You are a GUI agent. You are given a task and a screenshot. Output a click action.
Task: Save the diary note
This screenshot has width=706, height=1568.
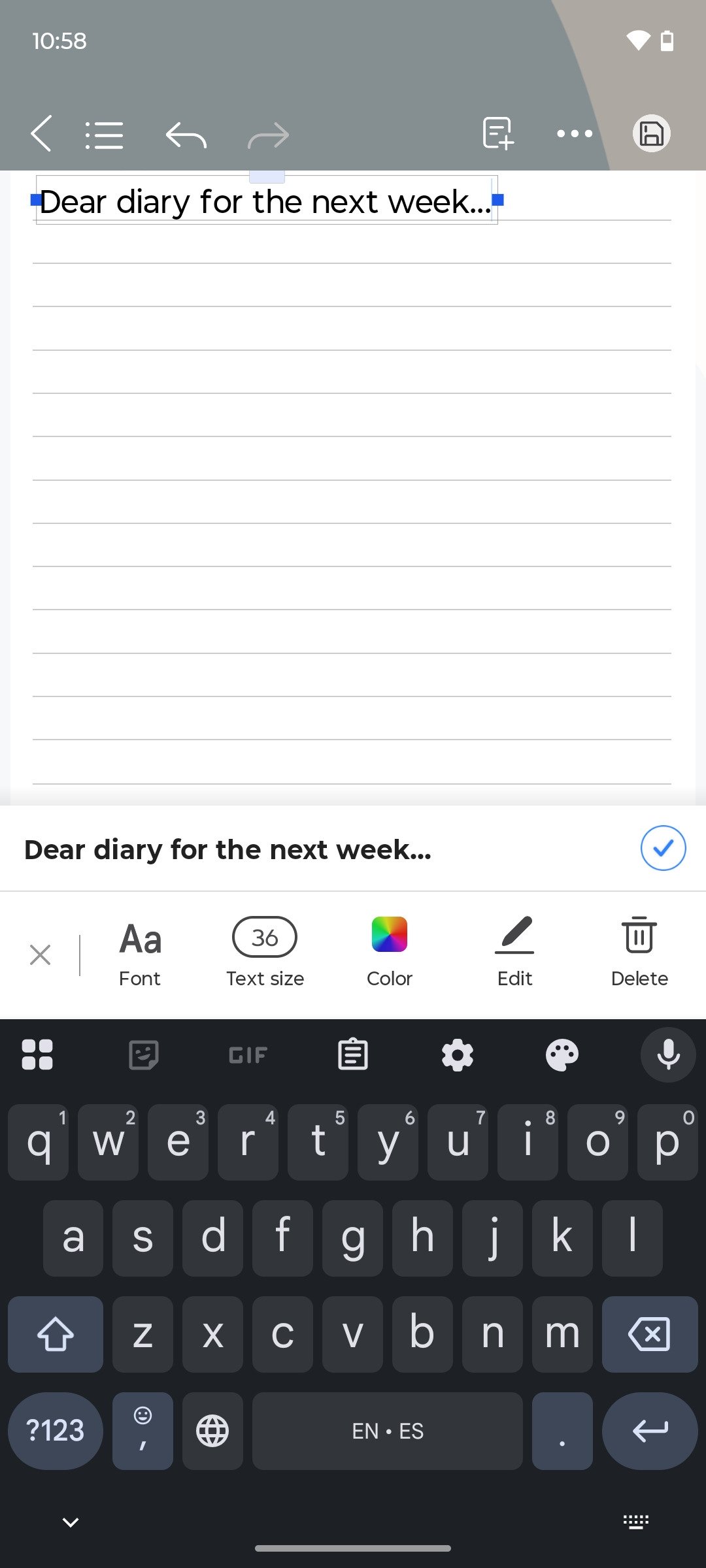pos(651,134)
